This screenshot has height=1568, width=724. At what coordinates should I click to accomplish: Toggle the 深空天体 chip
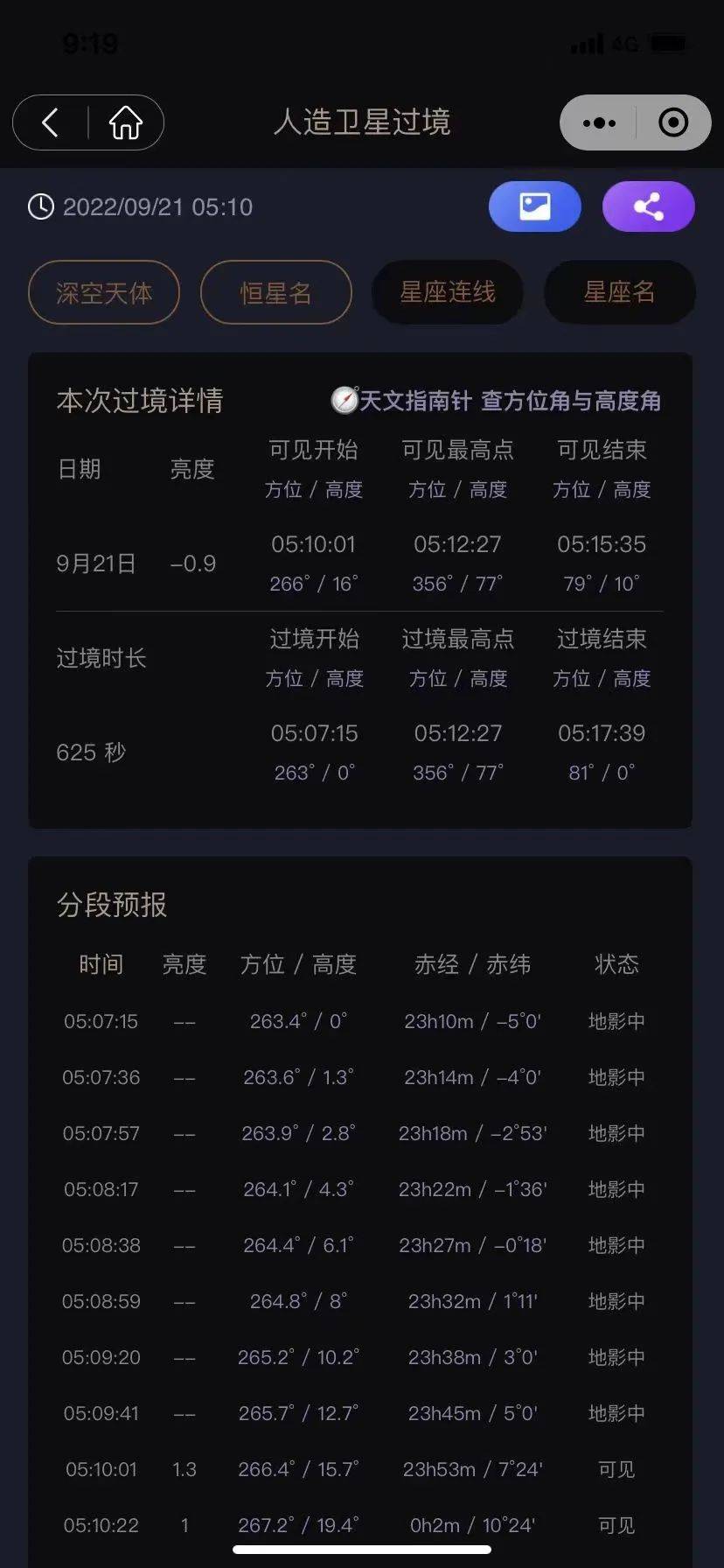104,292
